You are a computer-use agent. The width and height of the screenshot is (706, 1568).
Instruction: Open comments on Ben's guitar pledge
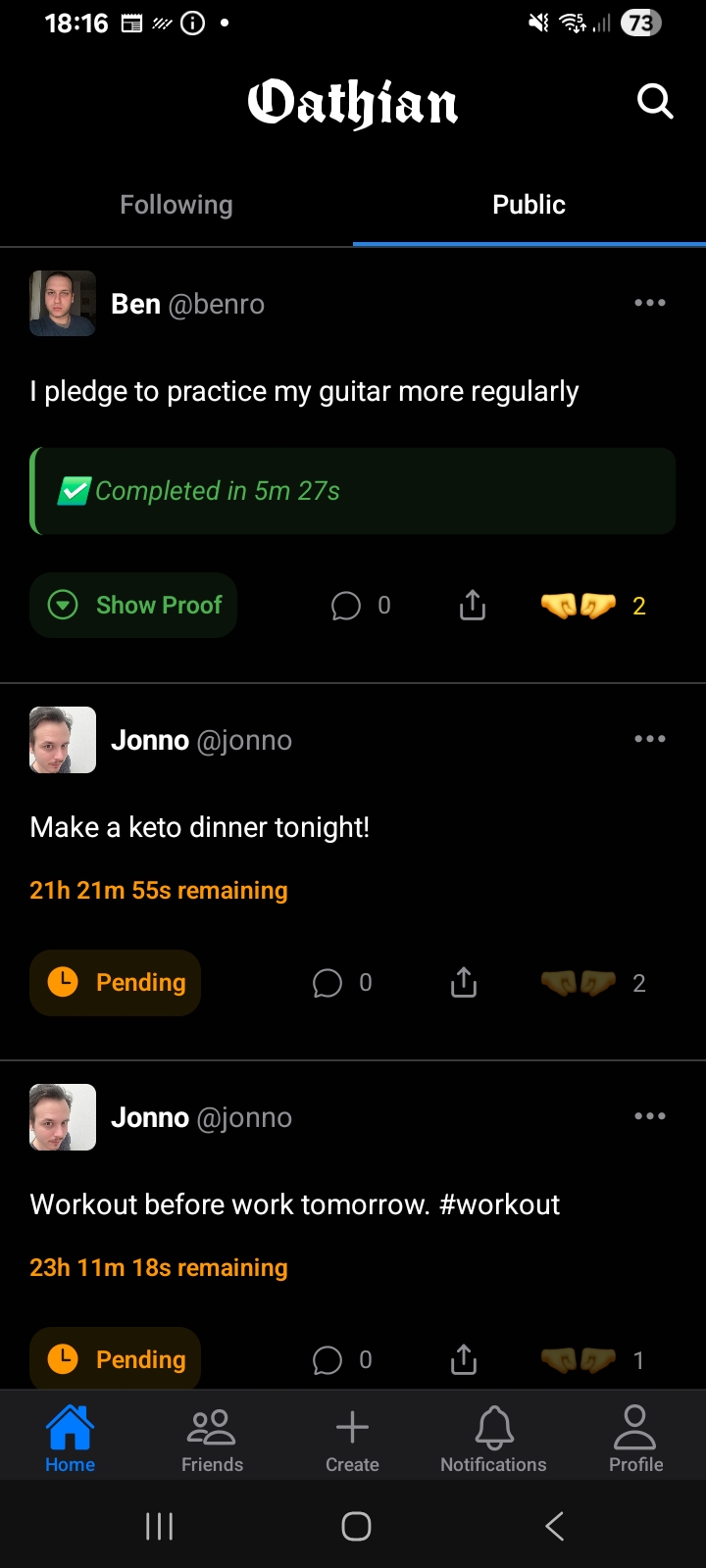point(345,605)
